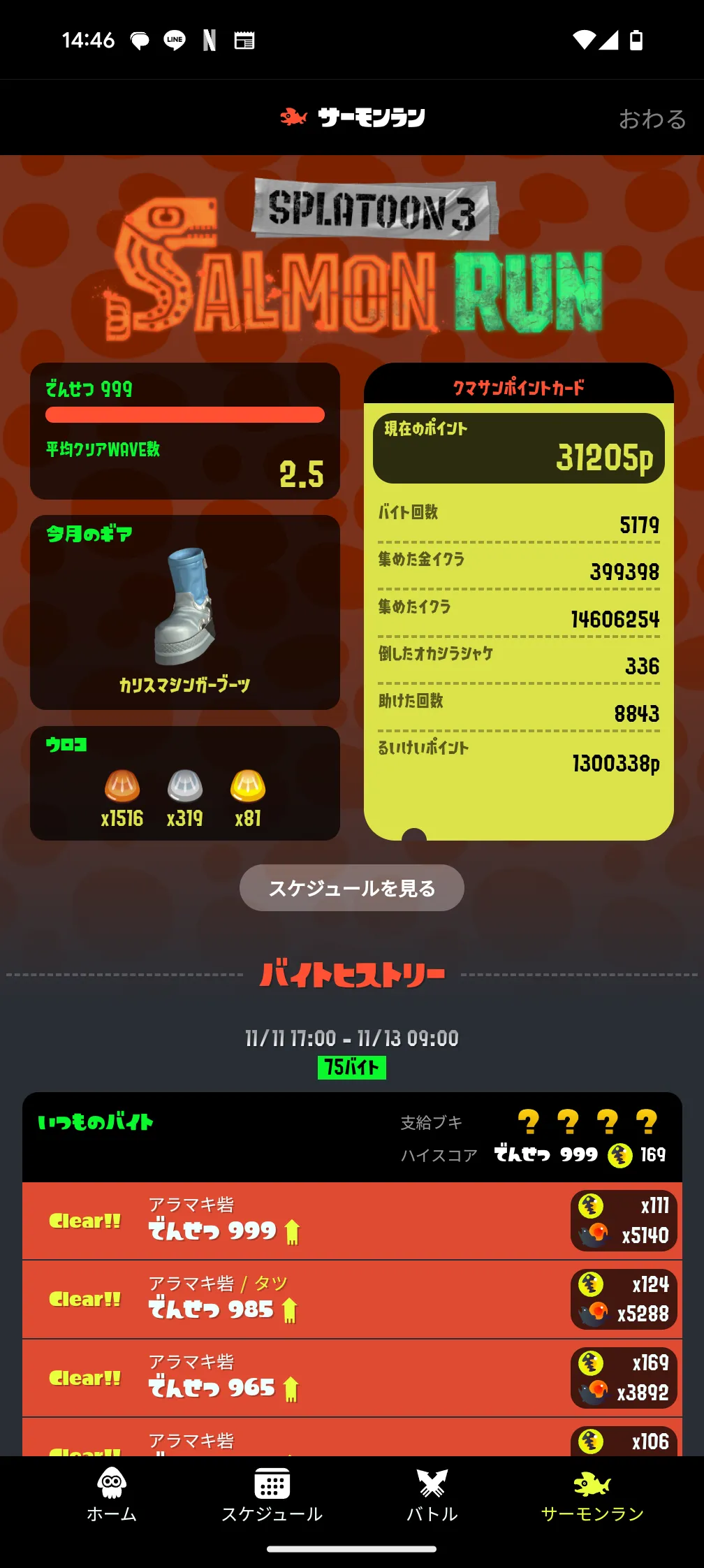This screenshot has width=704, height=1568.
Task: Click the golden egg icon showing x111
Action: pyautogui.click(x=590, y=1206)
